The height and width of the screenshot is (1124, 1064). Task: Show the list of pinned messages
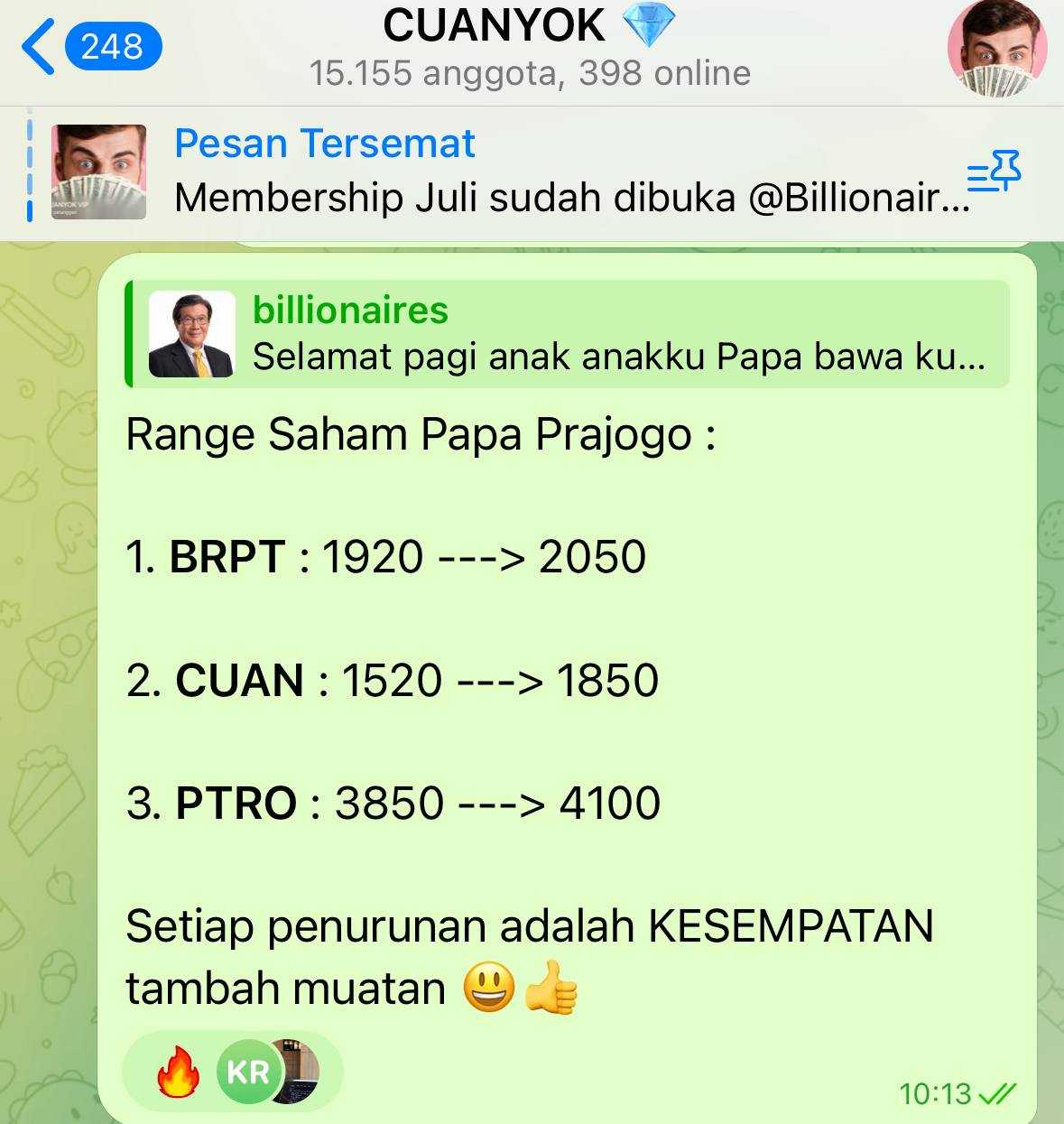pos(993,172)
